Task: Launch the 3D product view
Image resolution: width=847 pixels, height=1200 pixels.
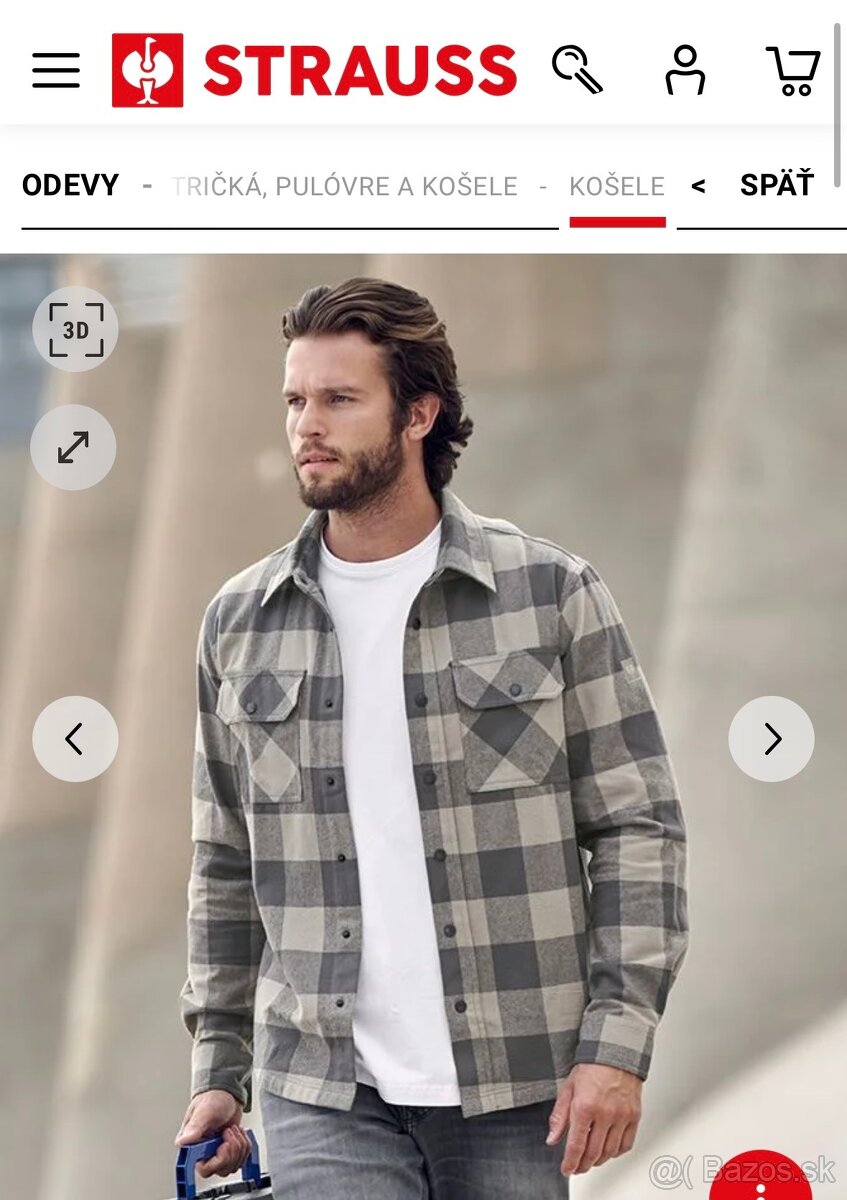Action: [x=75, y=330]
